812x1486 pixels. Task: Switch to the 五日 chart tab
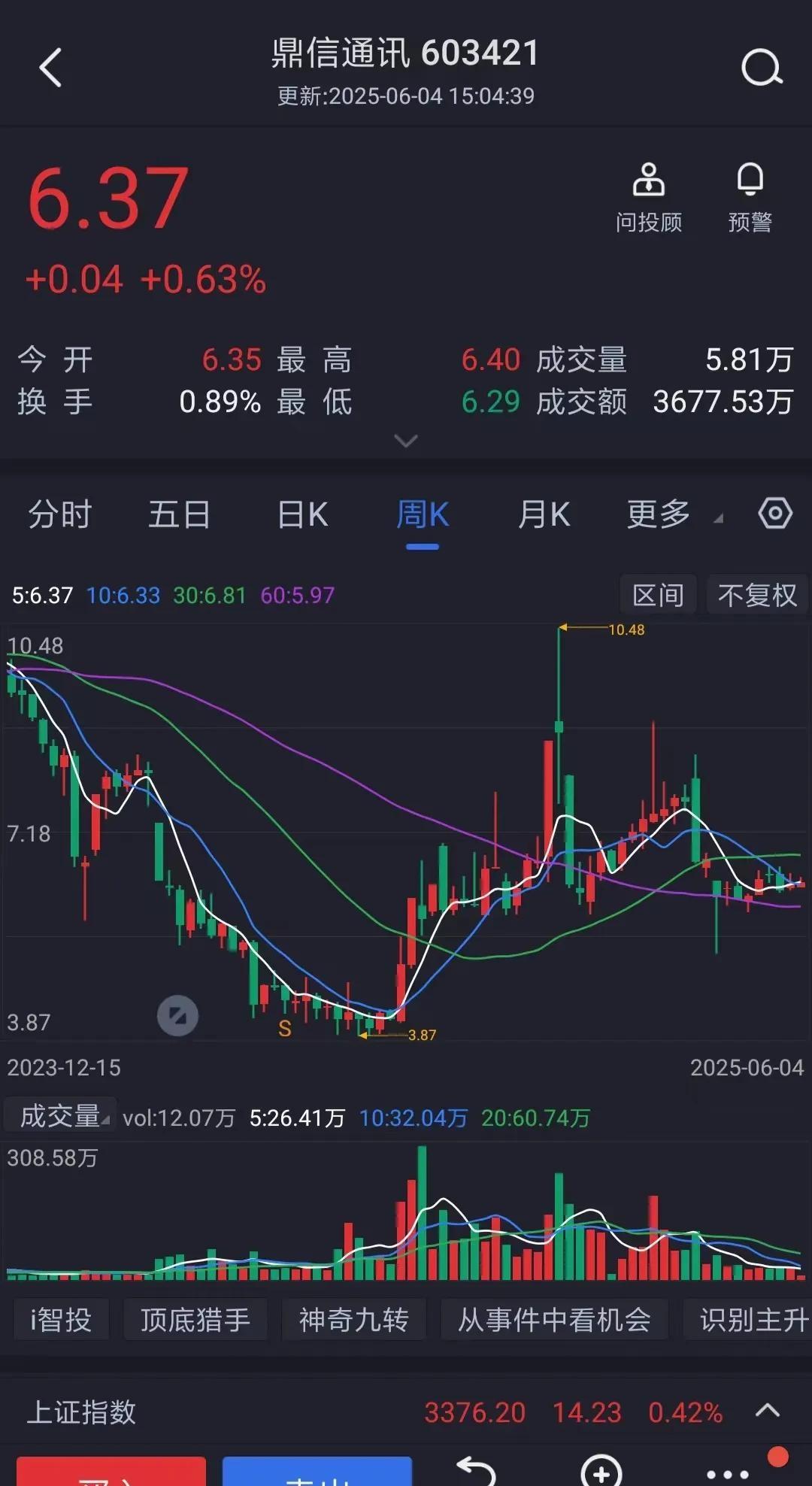click(x=180, y=515)
